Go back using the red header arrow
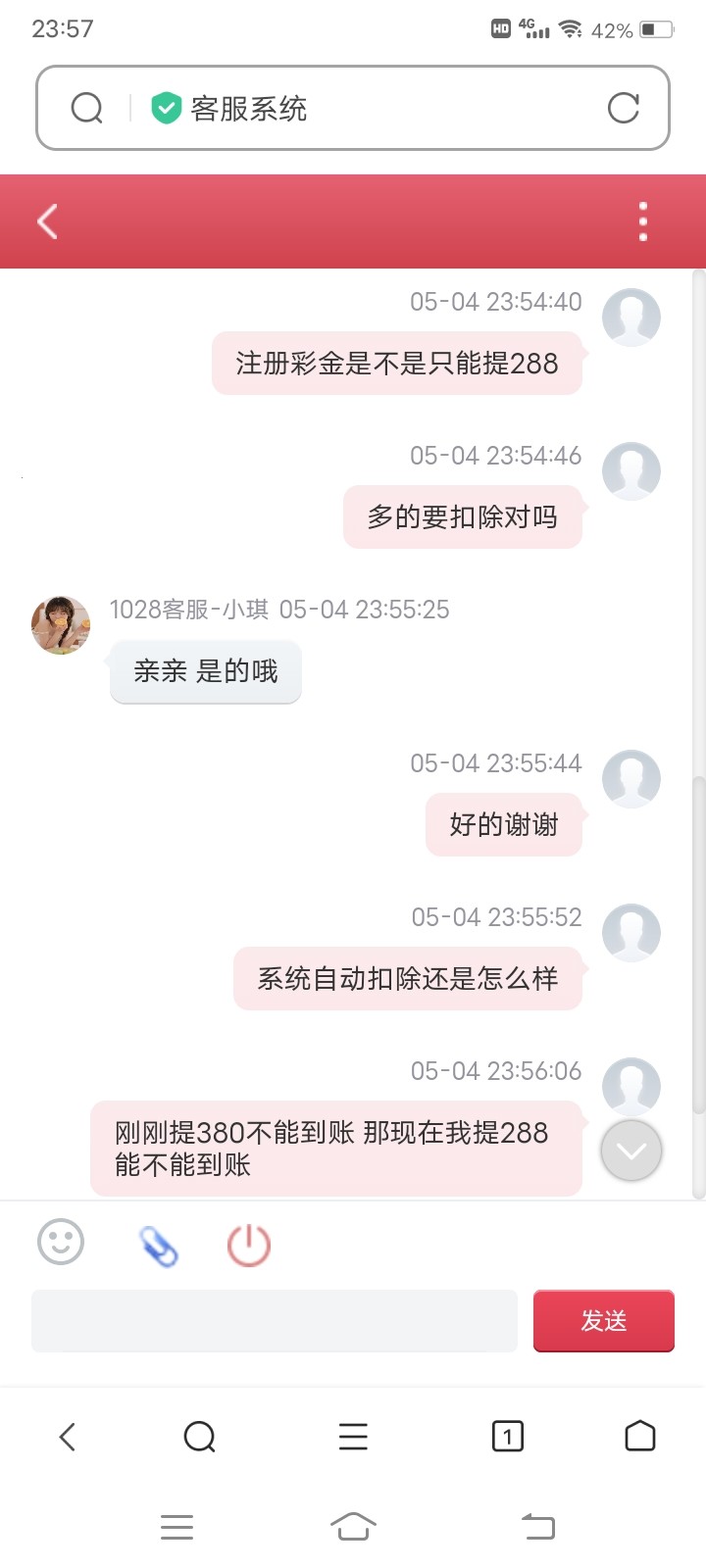Image resolution: width=706 pixels, height=1568 pixels. coord(47,221)
